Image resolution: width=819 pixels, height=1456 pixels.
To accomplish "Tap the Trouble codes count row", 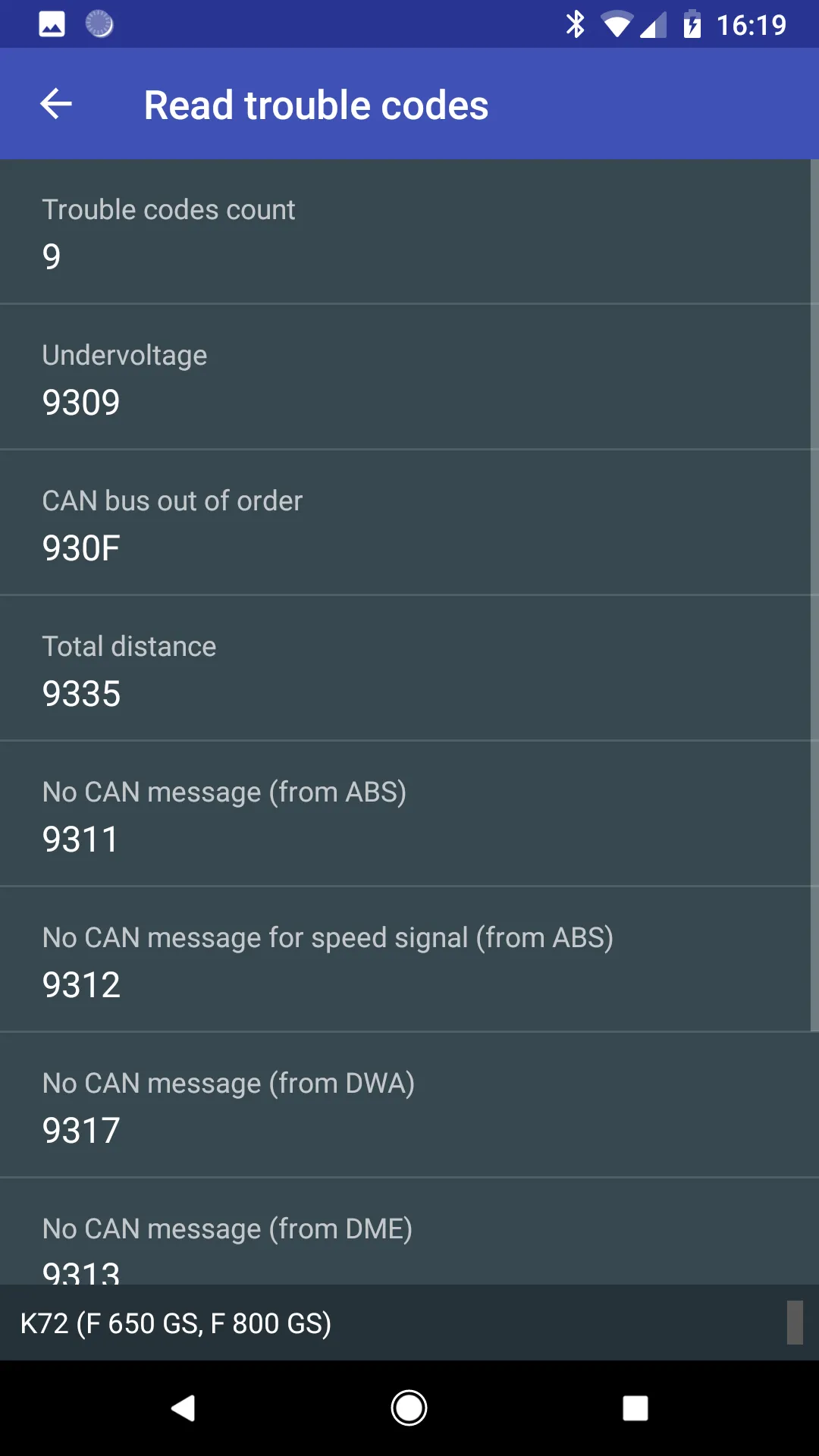I will [409, 231].
